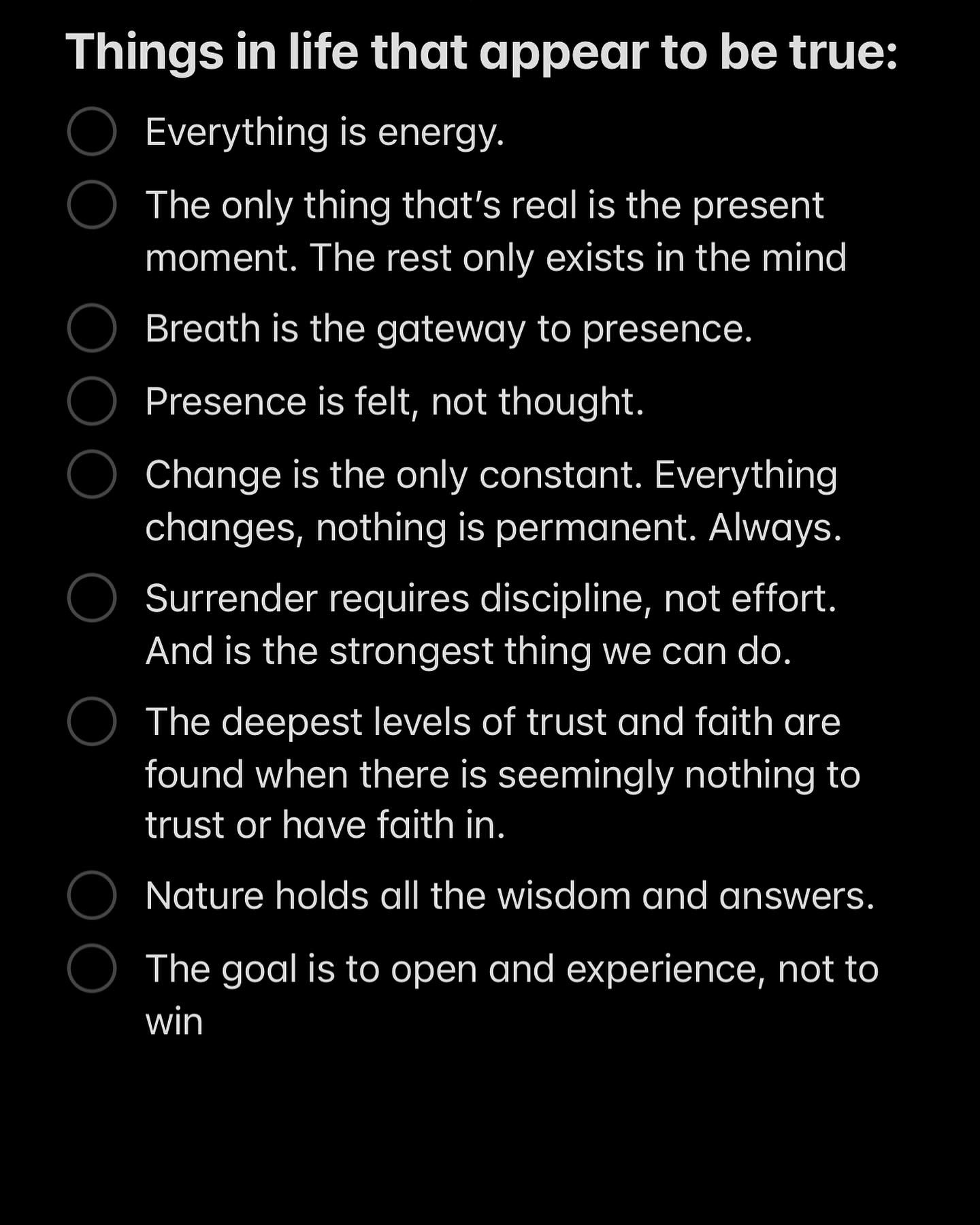Mark 'deepest levels of trust and faith' complete
The image size is (980, 1225).
pos(92,721)
